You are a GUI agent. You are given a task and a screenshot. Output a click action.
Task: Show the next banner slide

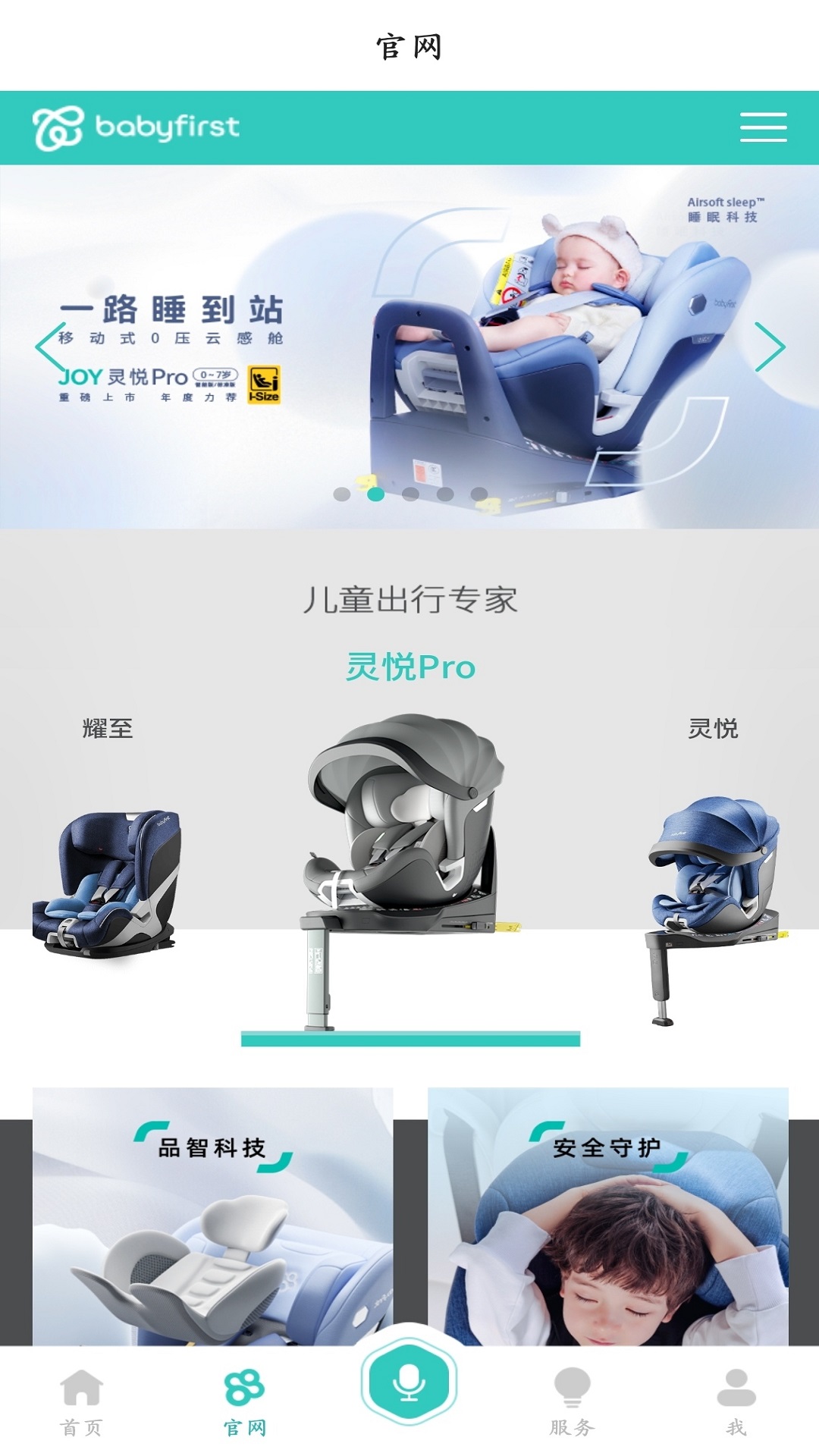pos(770,347)
